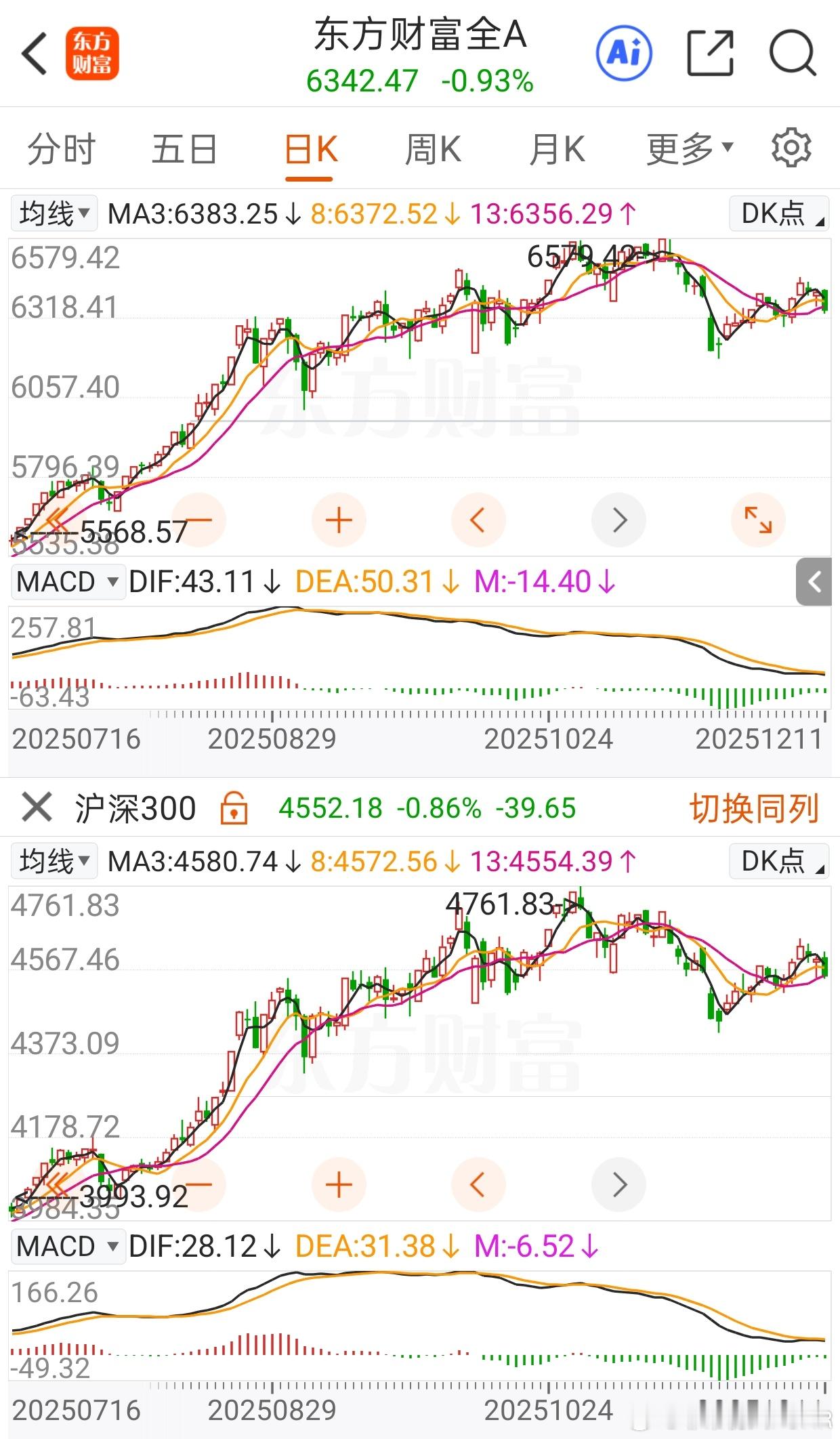Switch to the 五日 tab
Image resolution: width=840 pixels, height=1439 pixels.
coord(184,149)
